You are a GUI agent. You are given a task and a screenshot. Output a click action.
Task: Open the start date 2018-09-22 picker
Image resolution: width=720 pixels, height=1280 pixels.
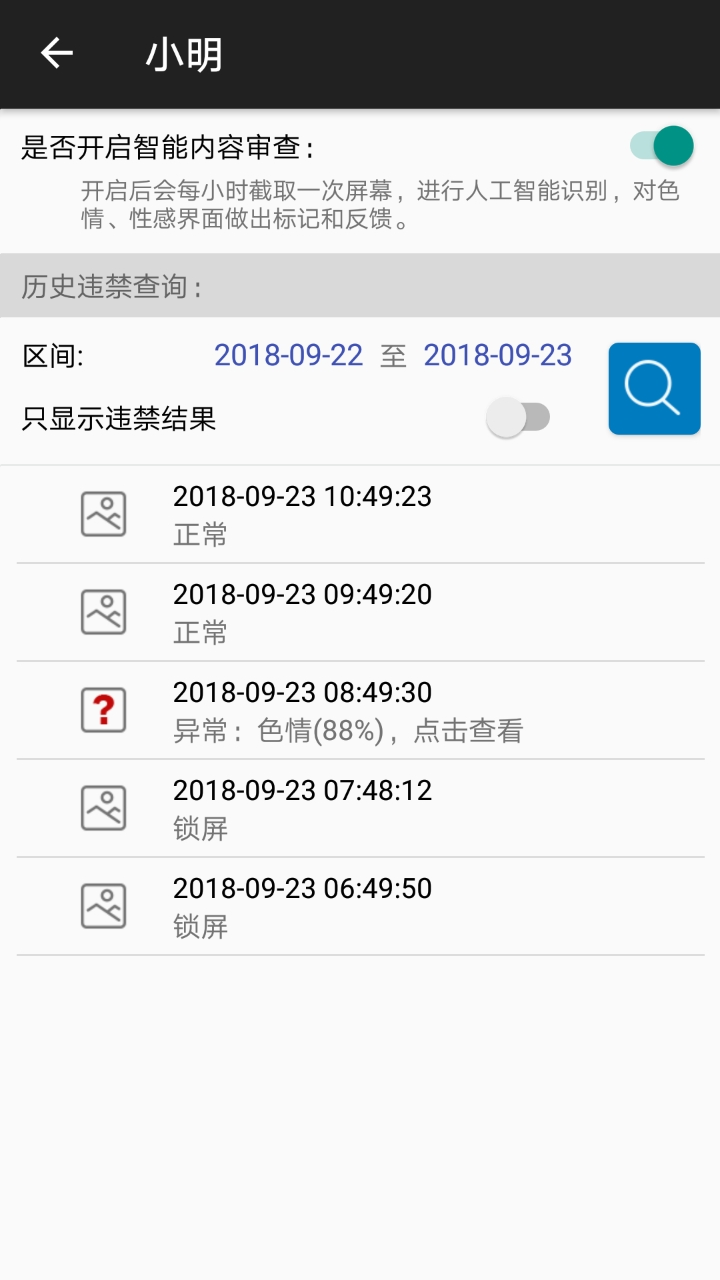[x=288, y=355]
